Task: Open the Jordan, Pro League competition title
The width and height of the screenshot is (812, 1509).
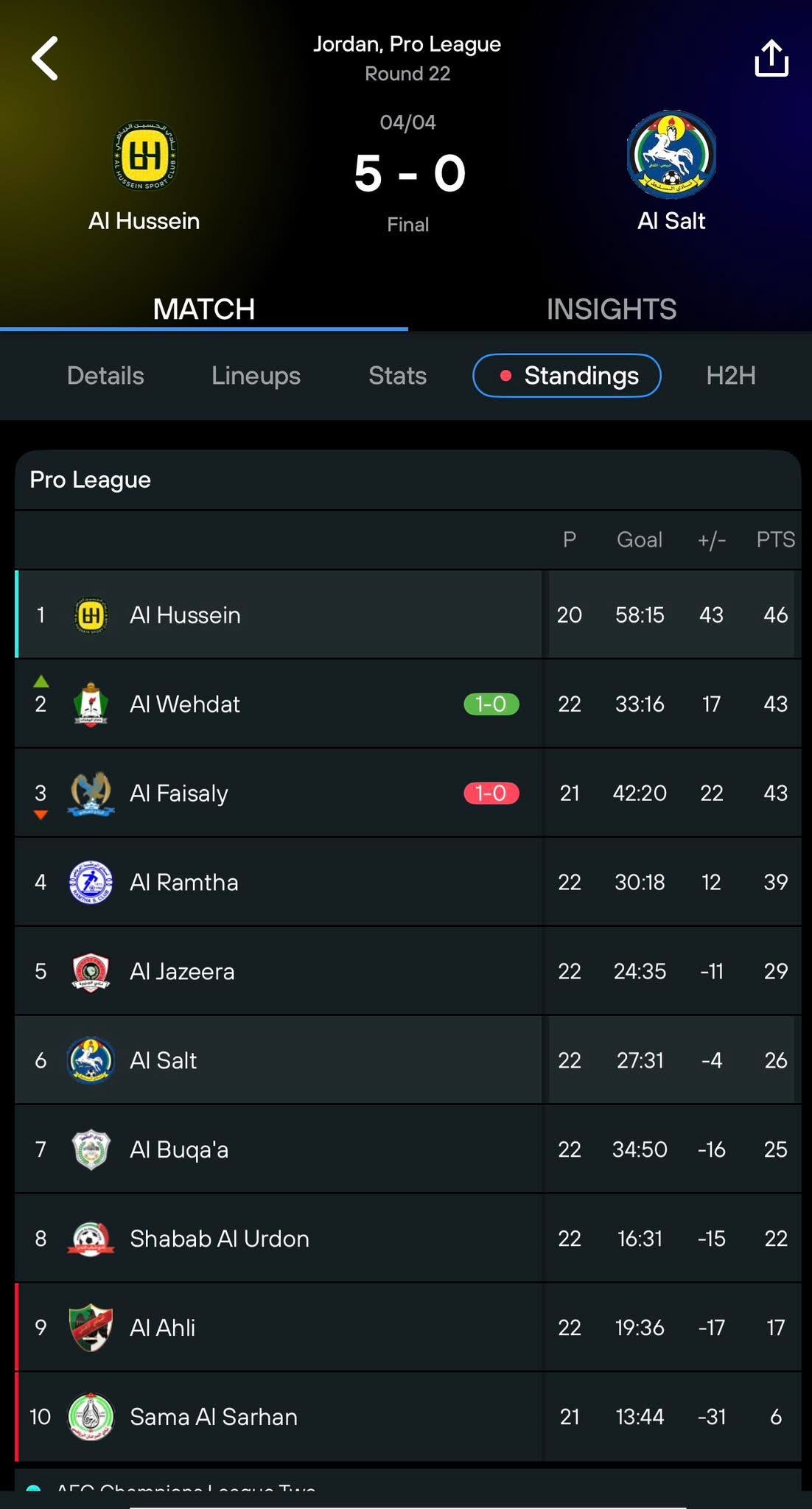Action: pos(407,44)
